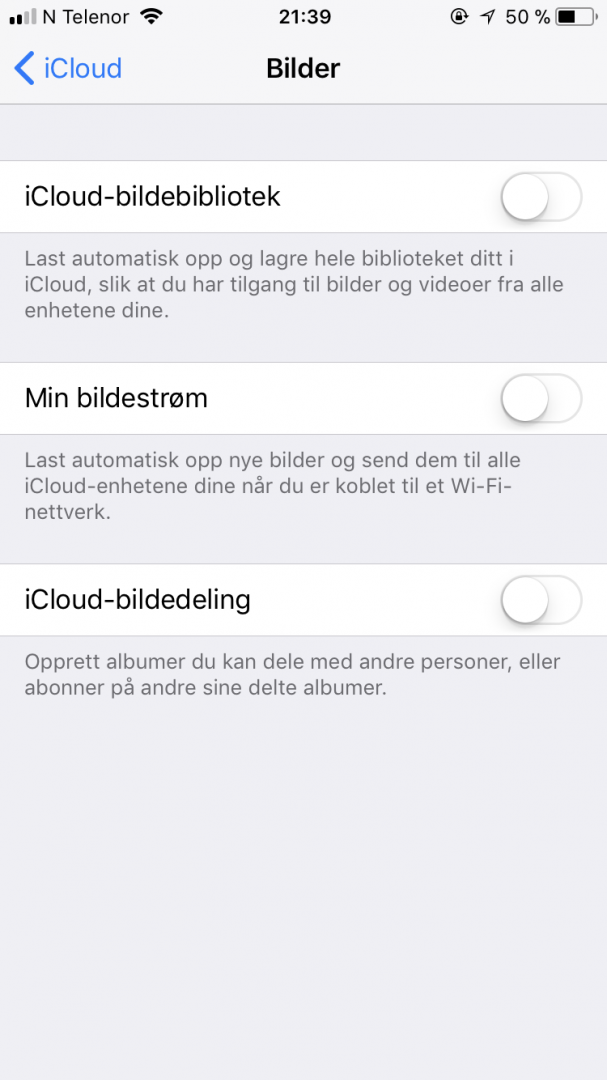Turn on Min bildestrøm
This screenshot has height=1080, width=607.
tap(540, 398)
